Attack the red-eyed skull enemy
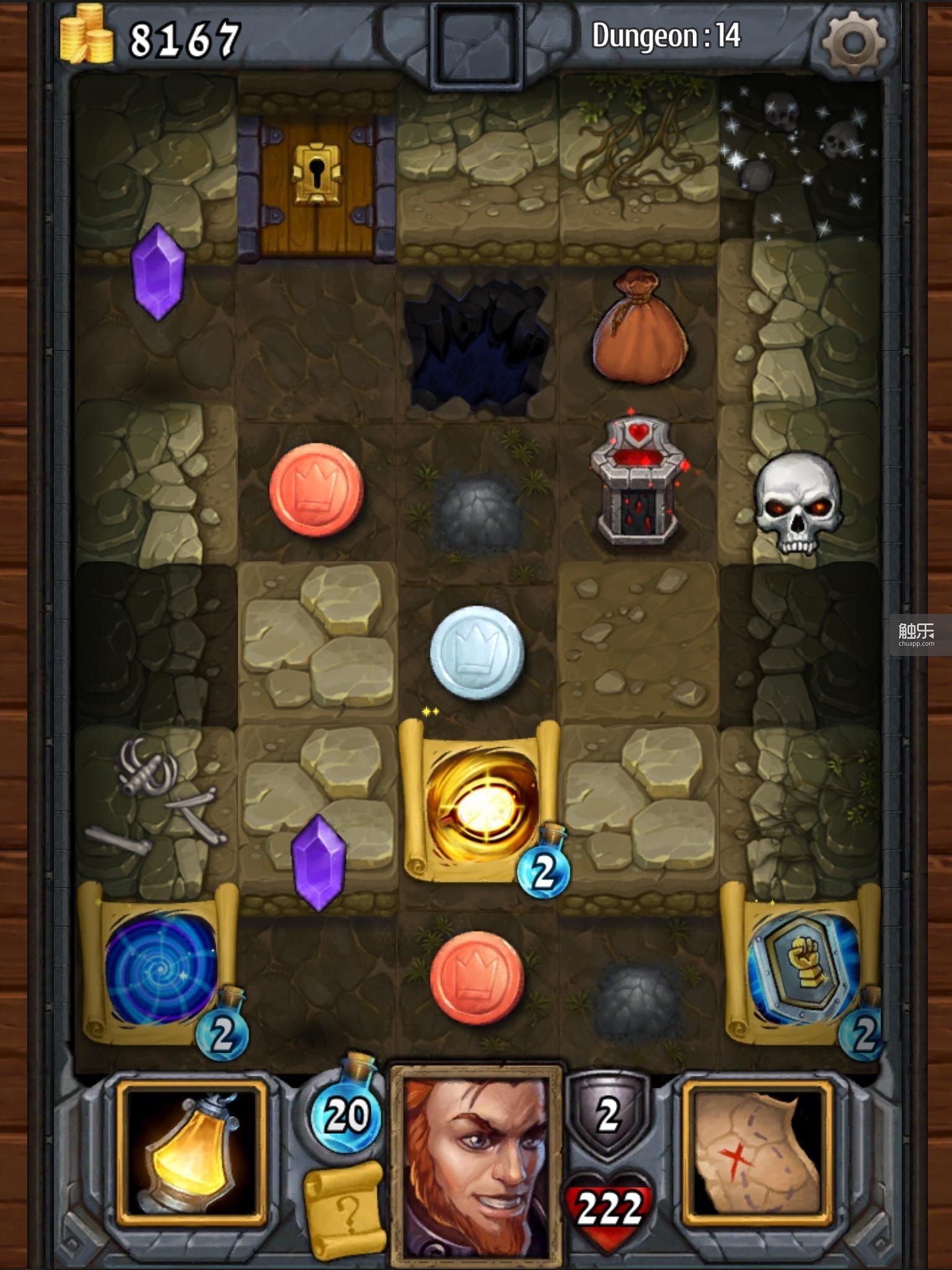The image size is (952, 1270). [x=798, y=502]
